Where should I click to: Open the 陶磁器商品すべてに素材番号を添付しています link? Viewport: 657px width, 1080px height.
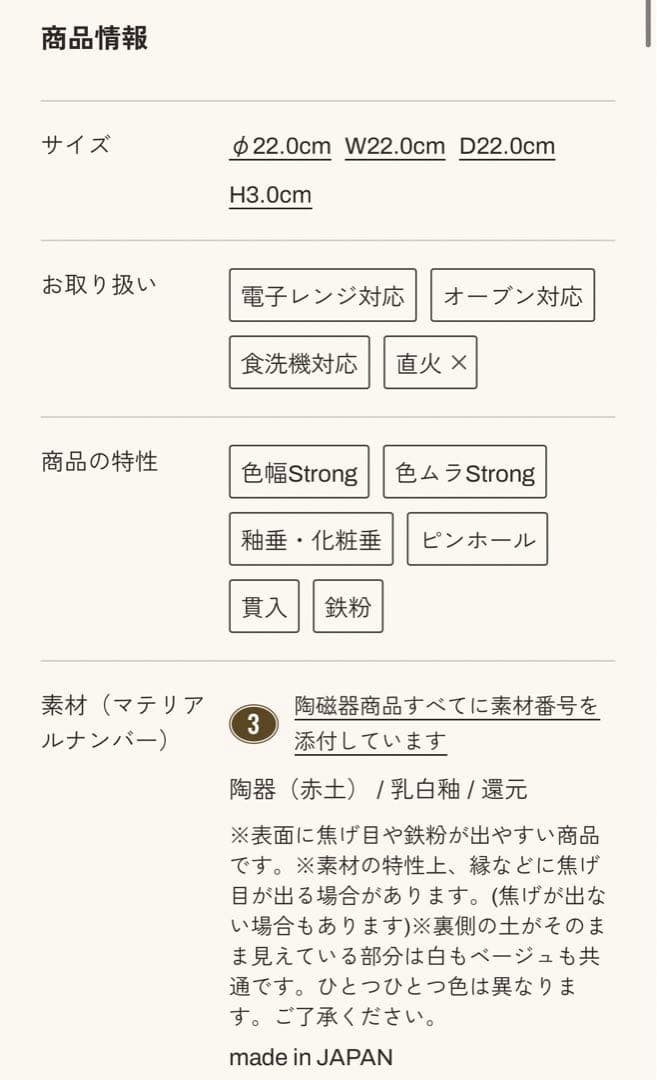[x=446, y=723]
